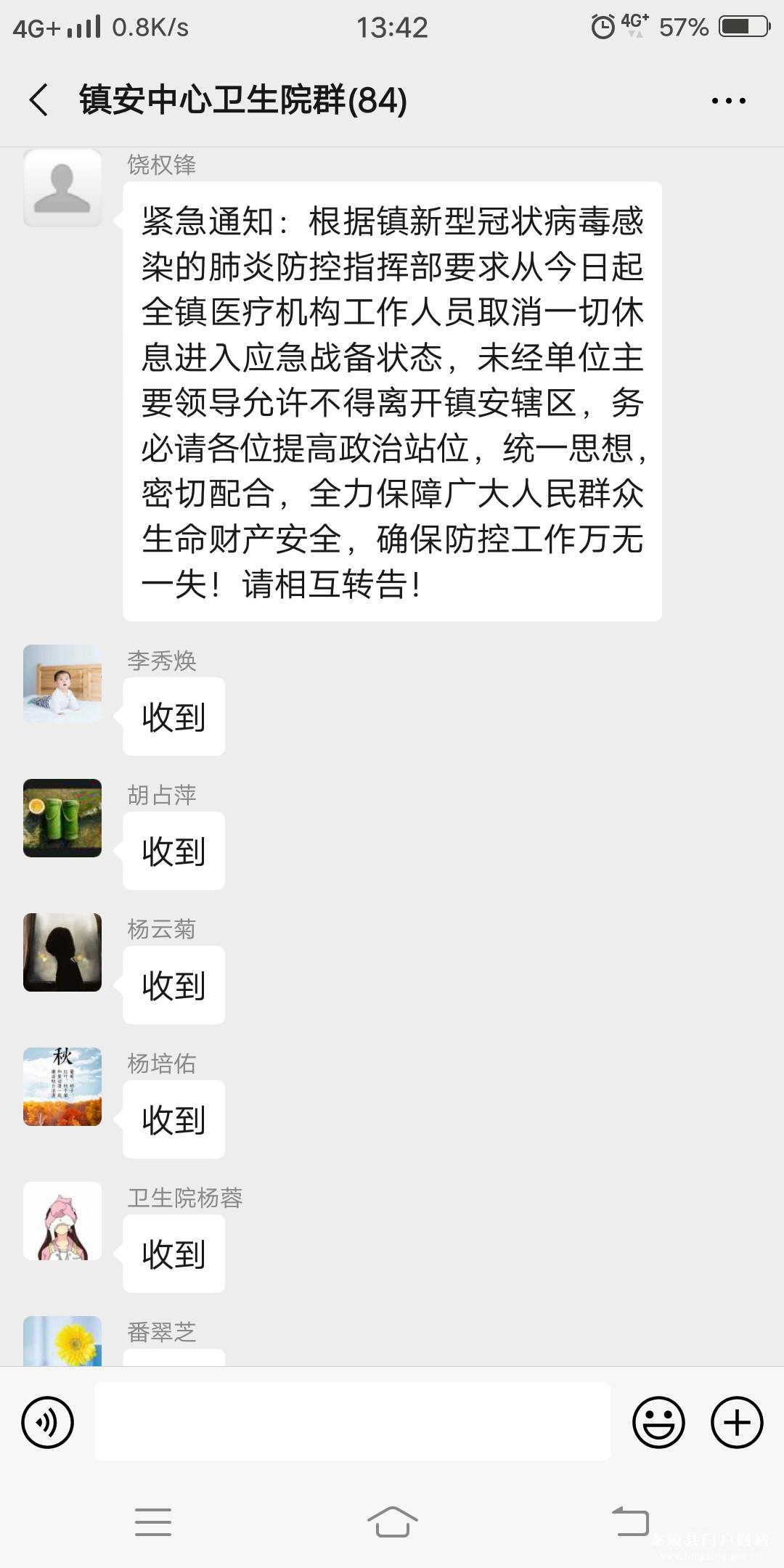Switch to voice message input
784x1568 pixels.
coord(48,1422)
